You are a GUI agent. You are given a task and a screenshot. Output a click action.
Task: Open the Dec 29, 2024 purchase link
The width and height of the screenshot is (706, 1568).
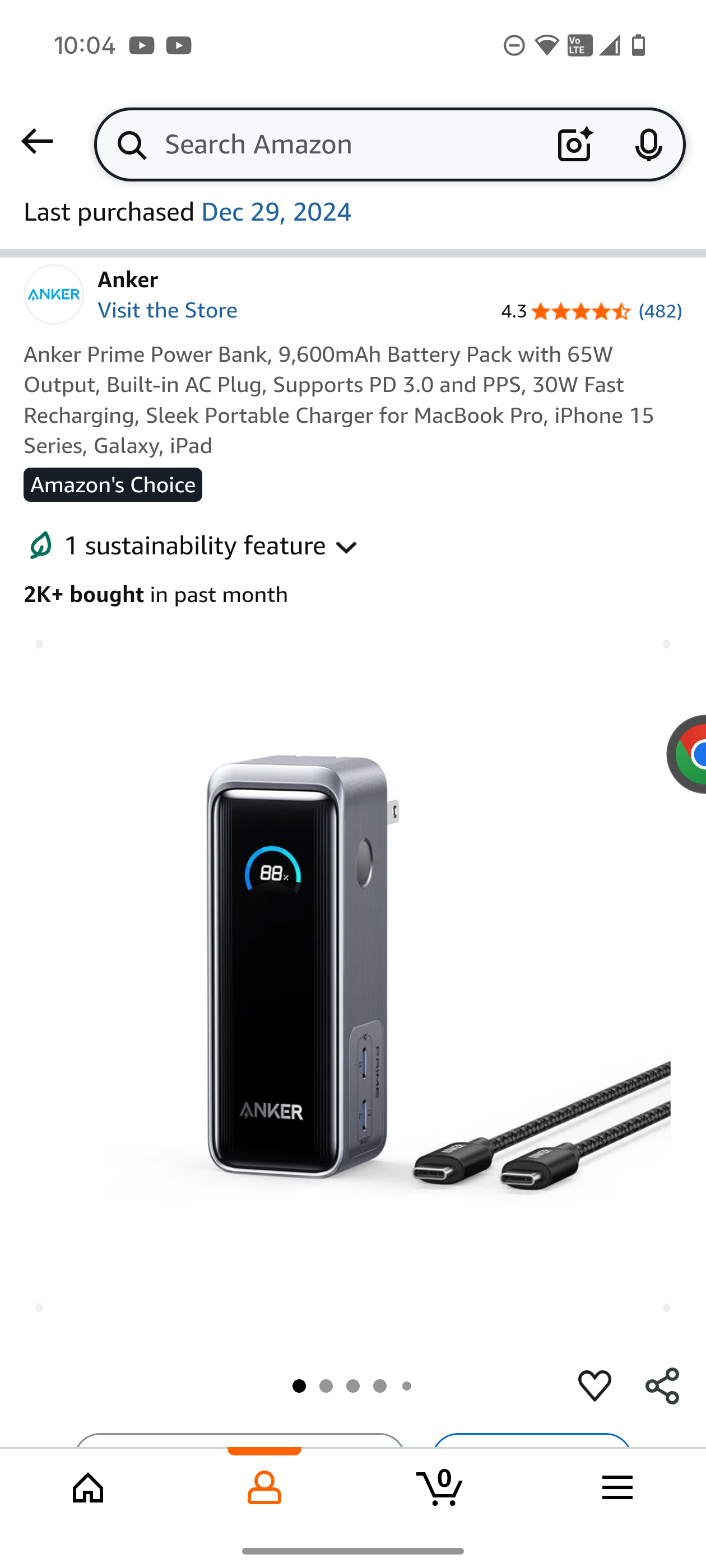276,212
